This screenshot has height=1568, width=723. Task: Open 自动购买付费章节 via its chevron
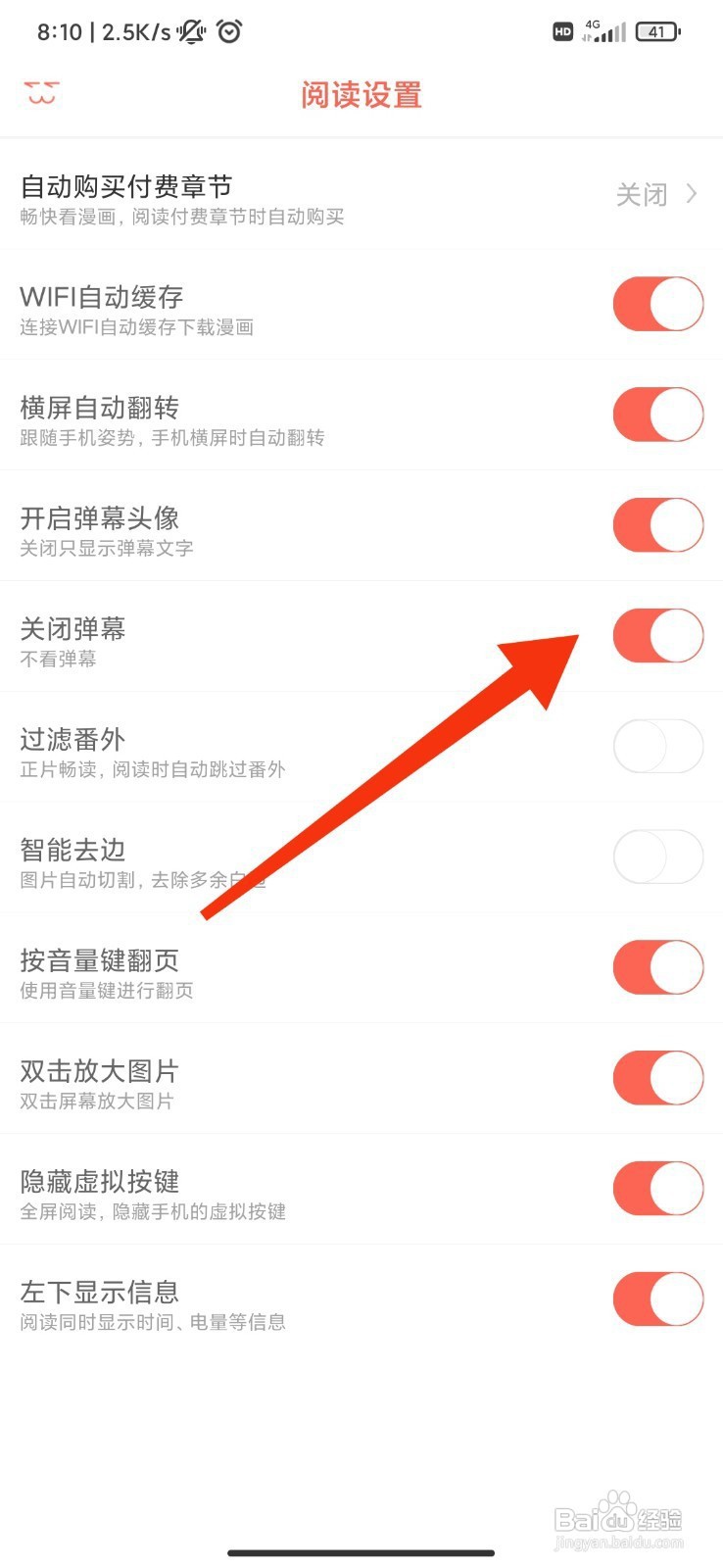pos(692,194)
